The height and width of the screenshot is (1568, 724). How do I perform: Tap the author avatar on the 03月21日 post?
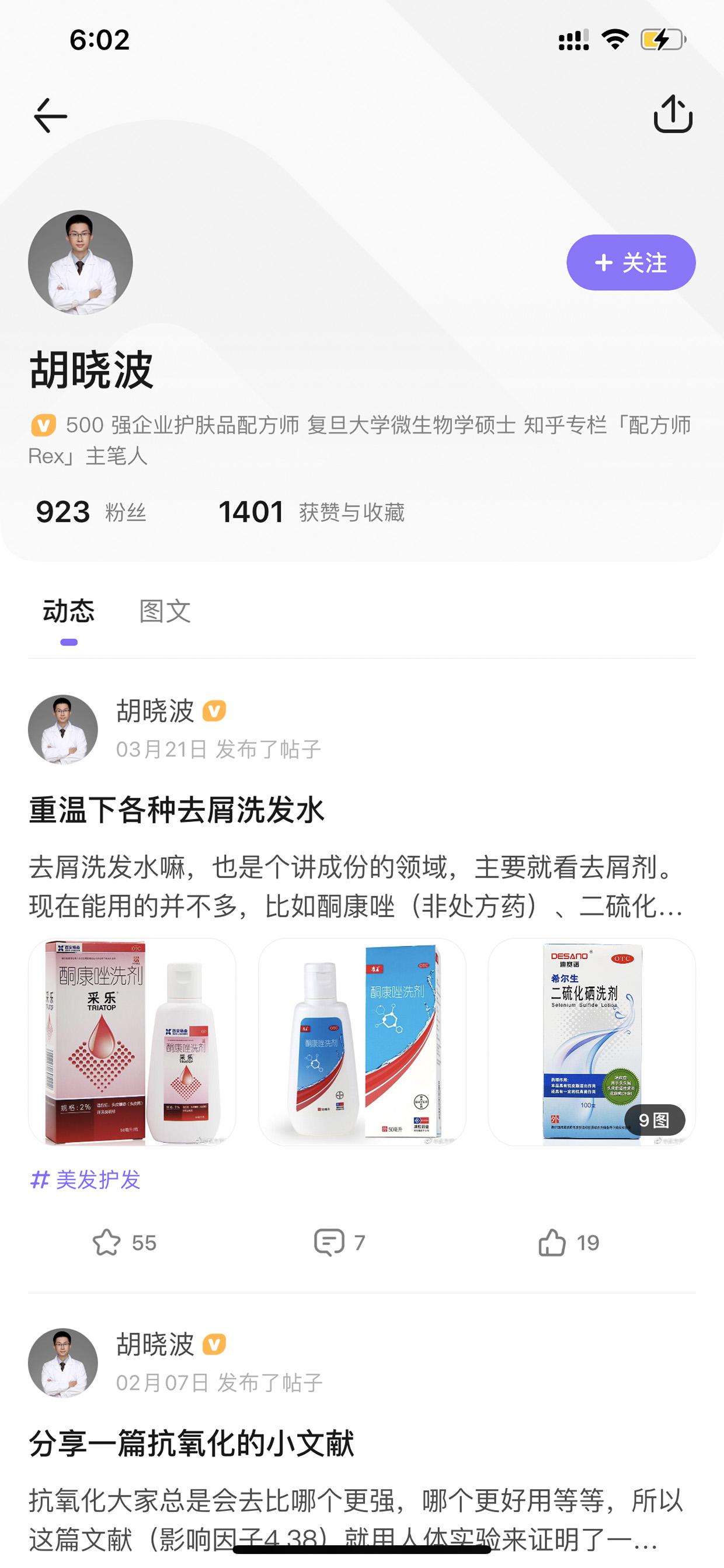coord(63,729)
